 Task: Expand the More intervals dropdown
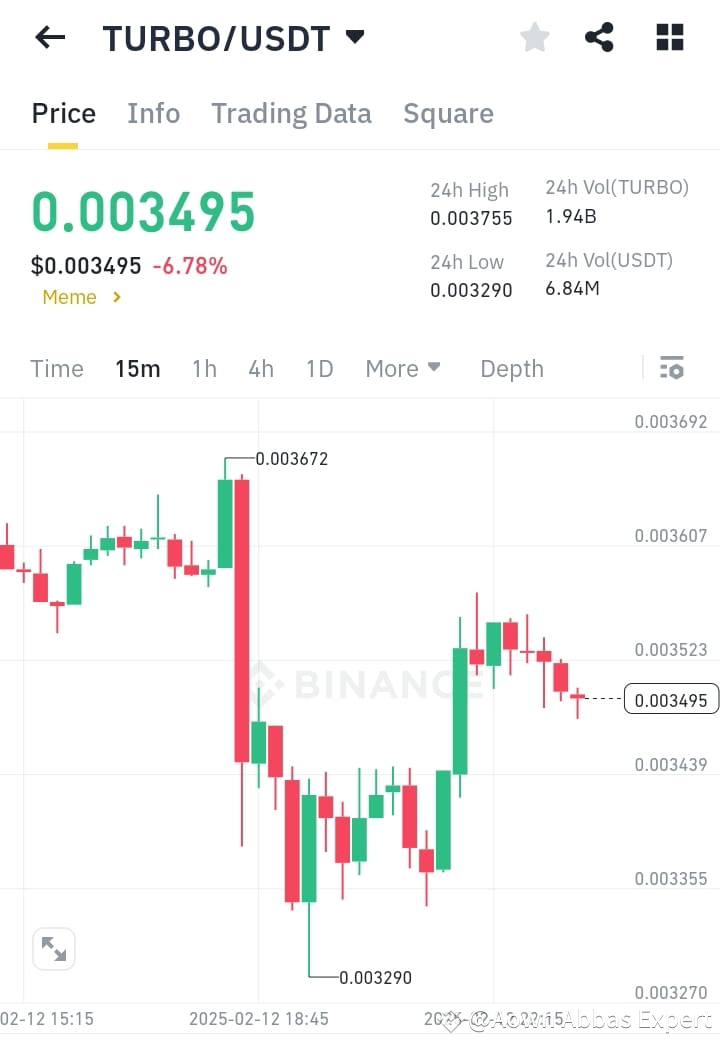[402, 368]
